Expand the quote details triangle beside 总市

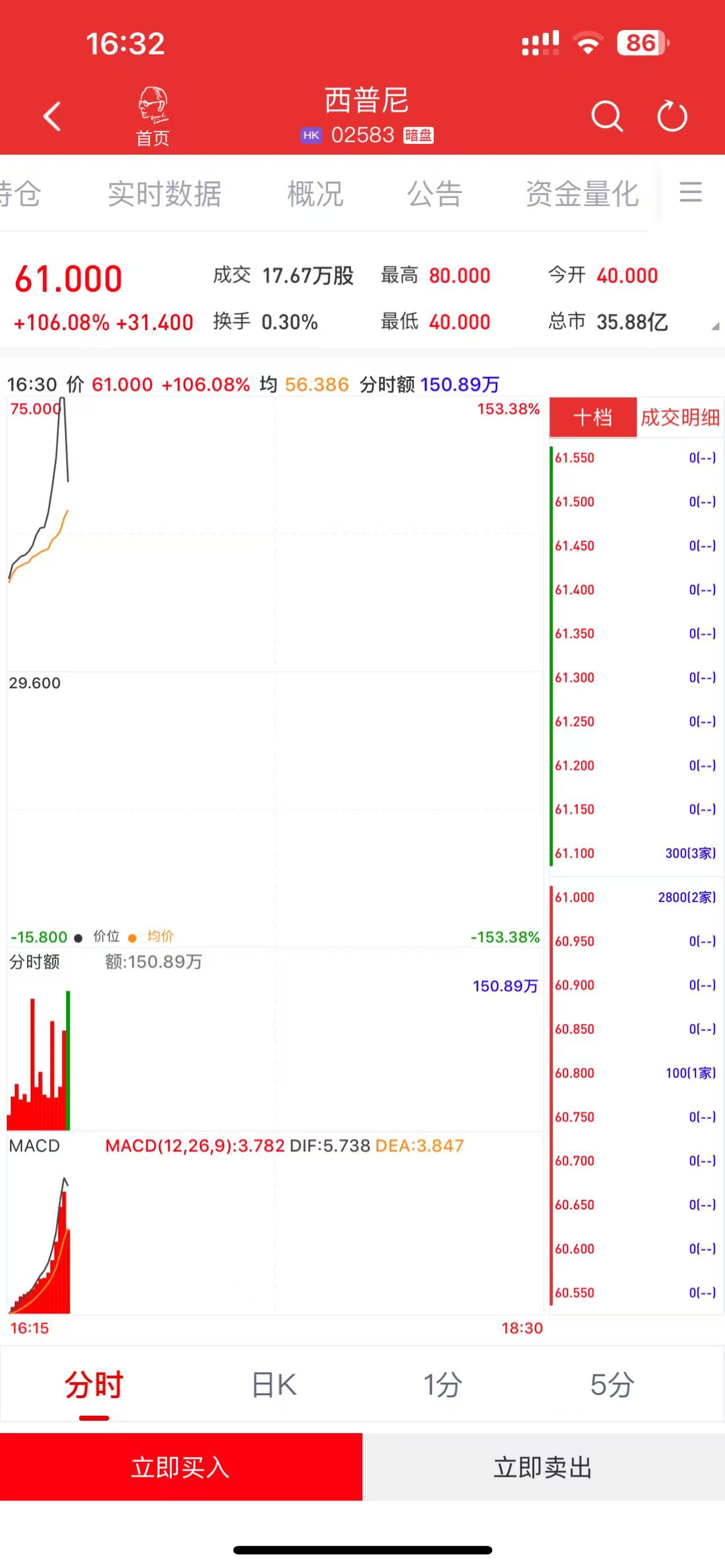tap(715, 326)
